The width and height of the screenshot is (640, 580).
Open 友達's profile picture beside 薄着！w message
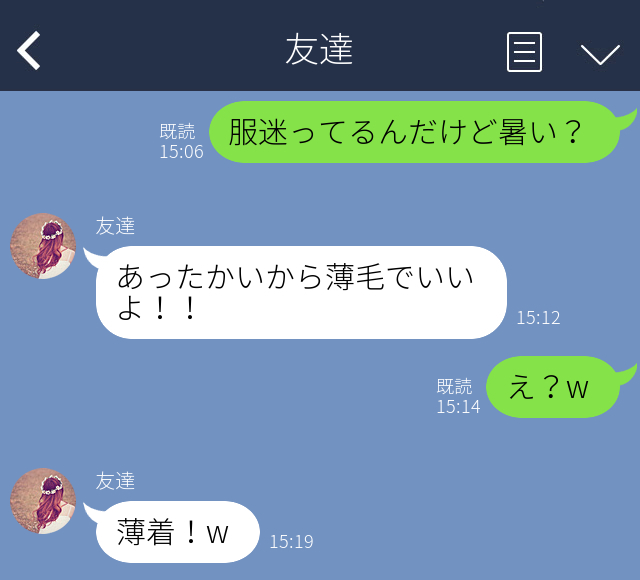click(43, 501)
